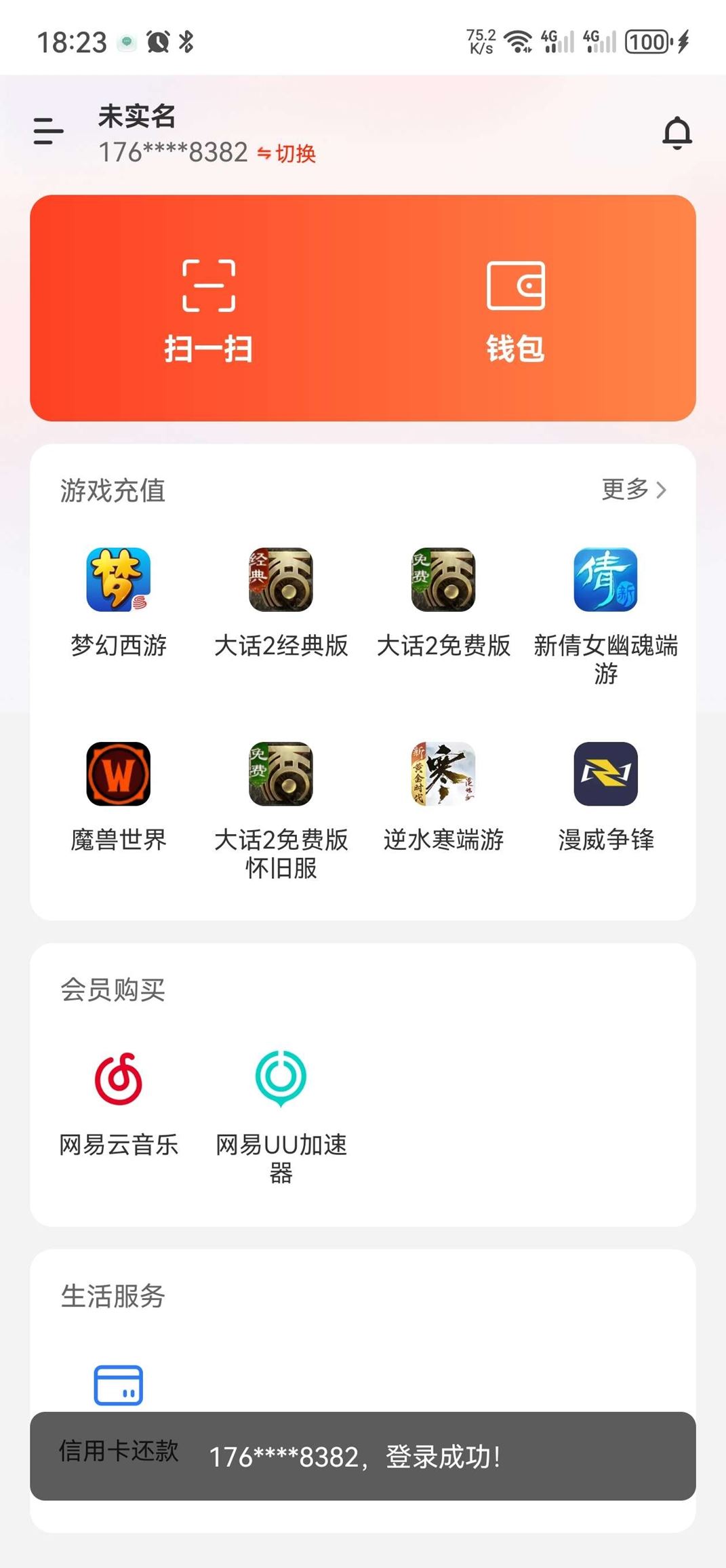Open the notifications bell

coord(677,133)
